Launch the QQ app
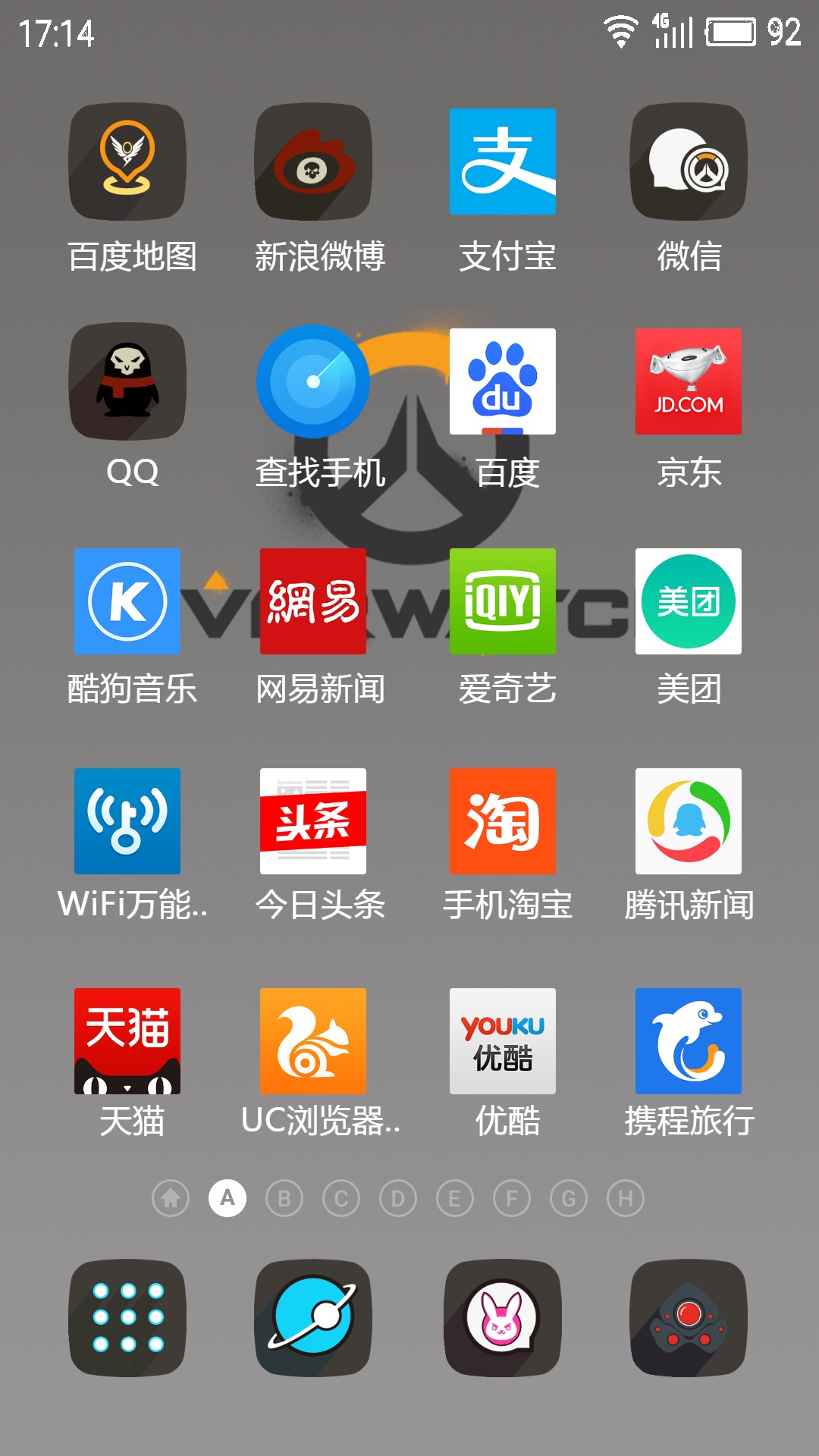The image size is (819, 1456). pos(127,381)
